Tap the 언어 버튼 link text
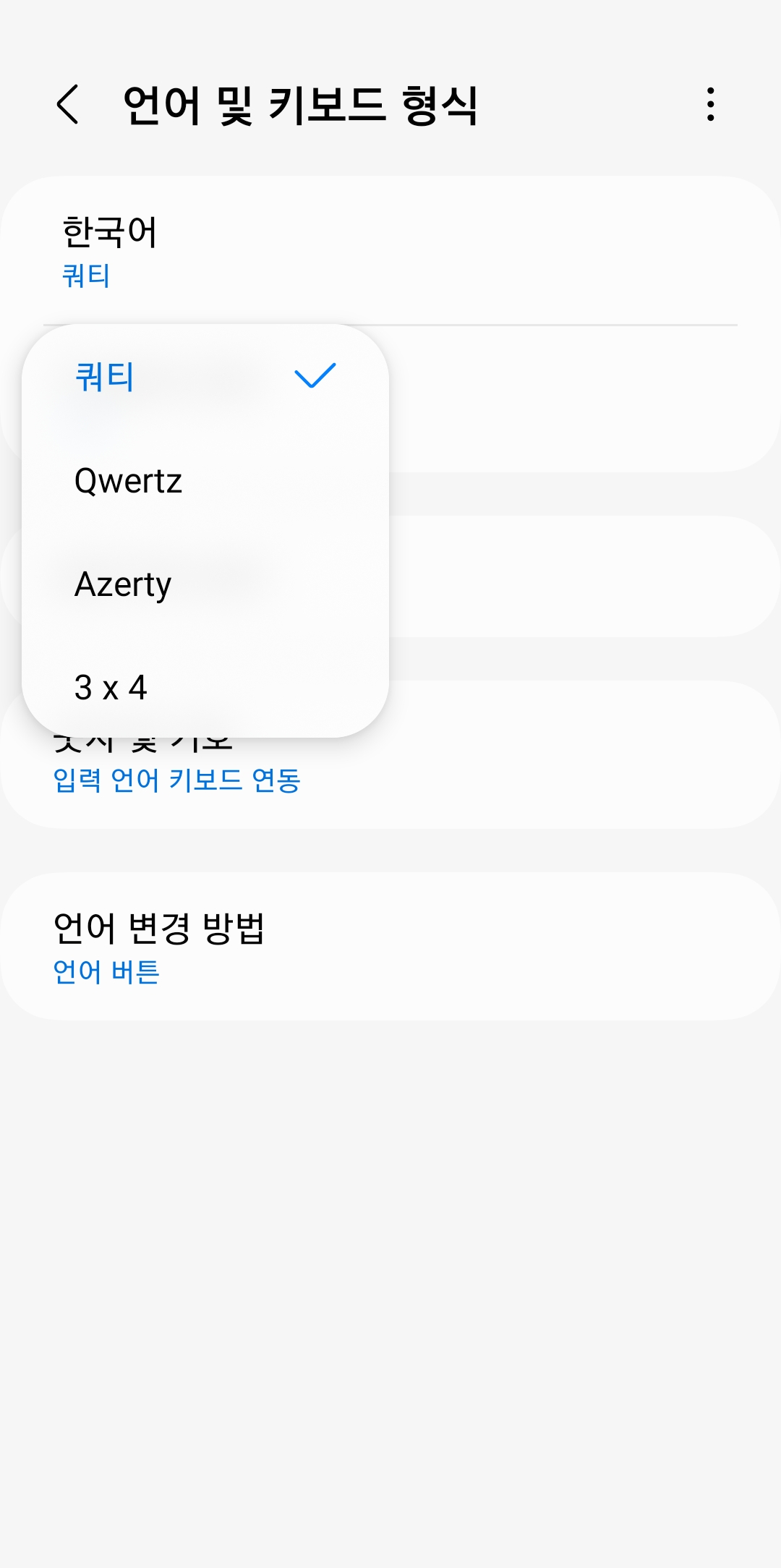 (x=108, y=973)
